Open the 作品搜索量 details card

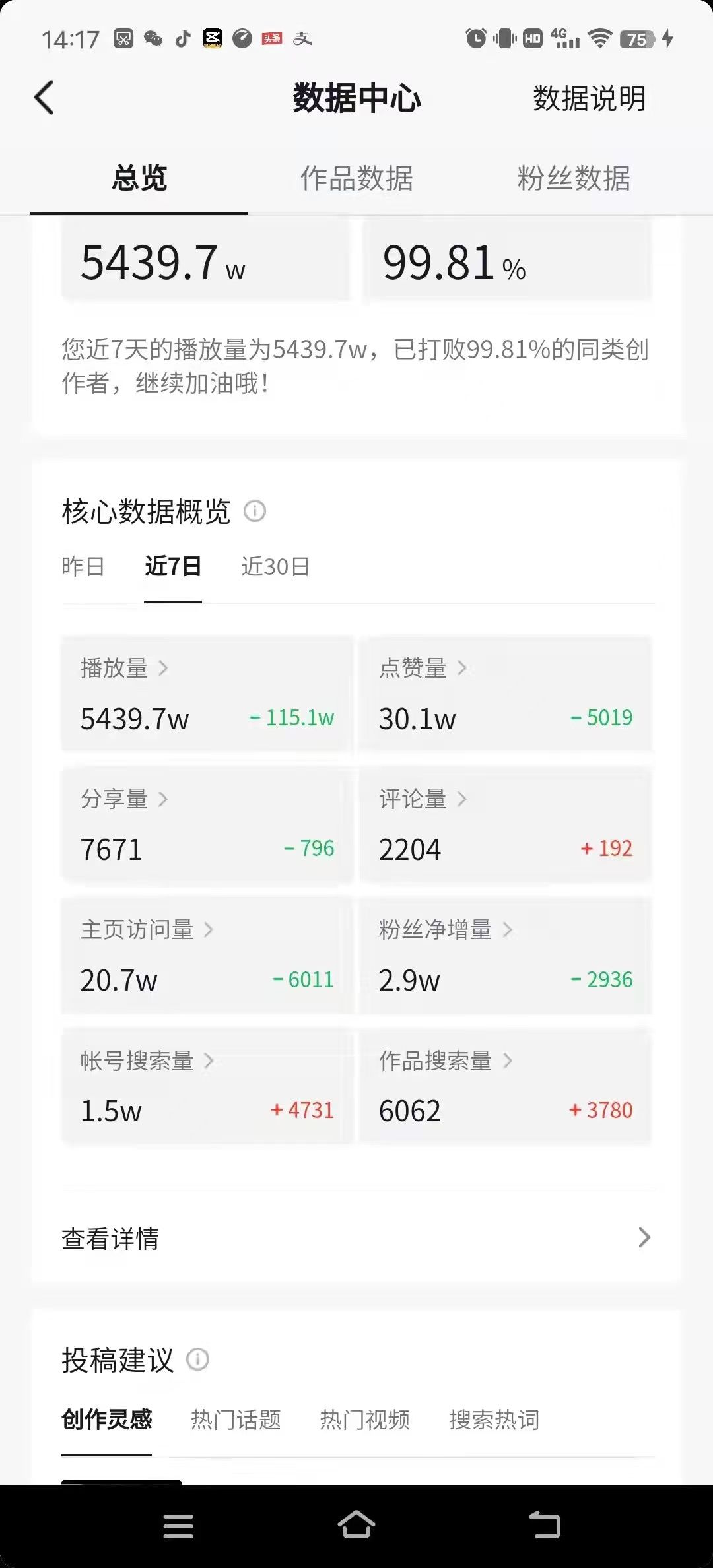coord(506,1086)
